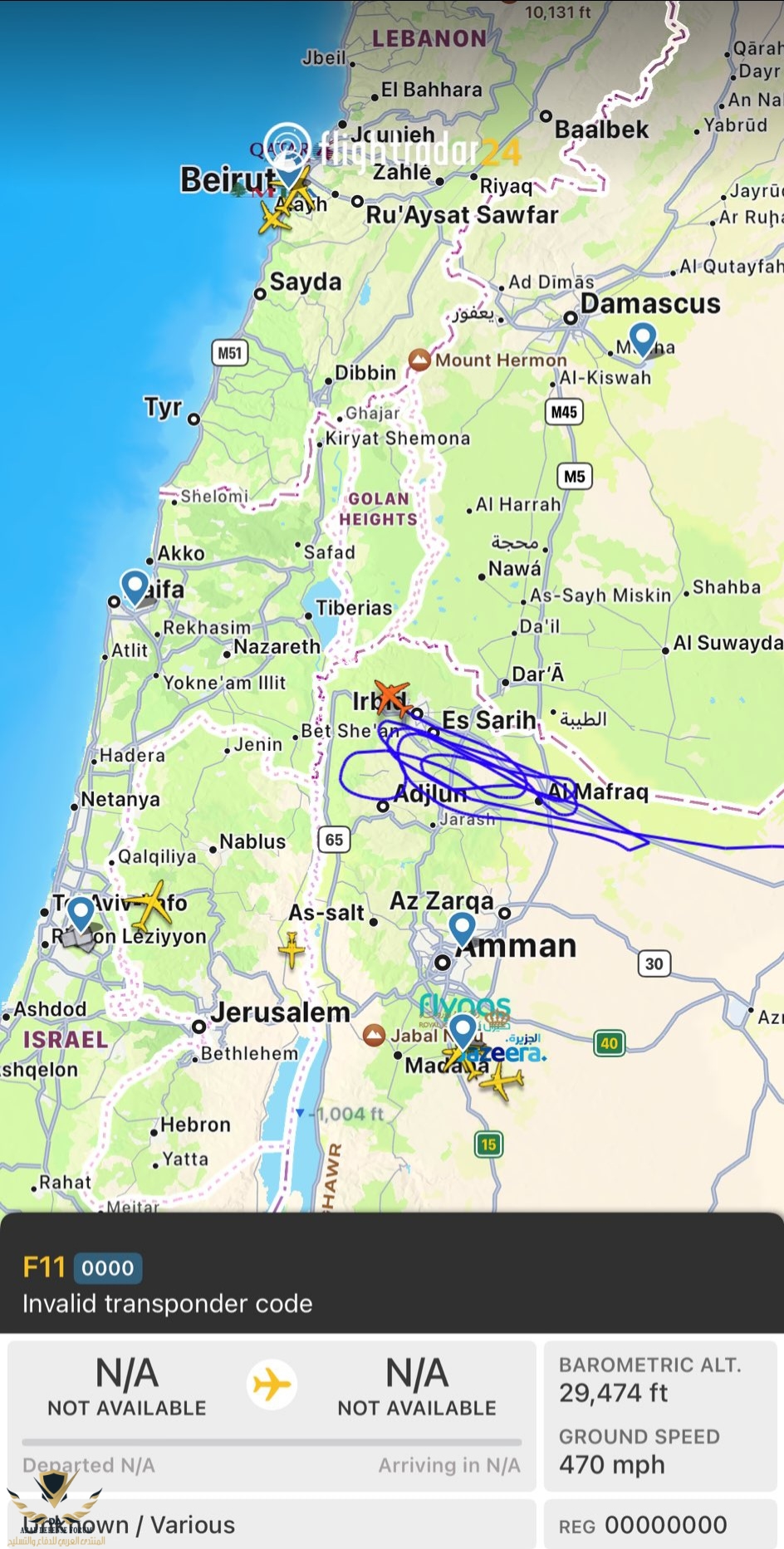Viewport: 784px width, 1549px height.
Task: Select the yellow plane beside the Jazeera label
Action: pos(502,1081)
